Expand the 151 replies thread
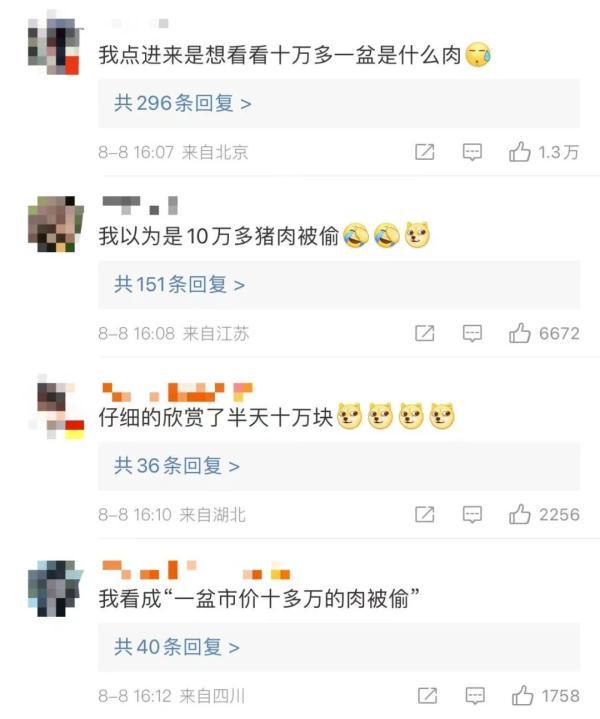Screen dimensions: 600x719 coord(179,285)
